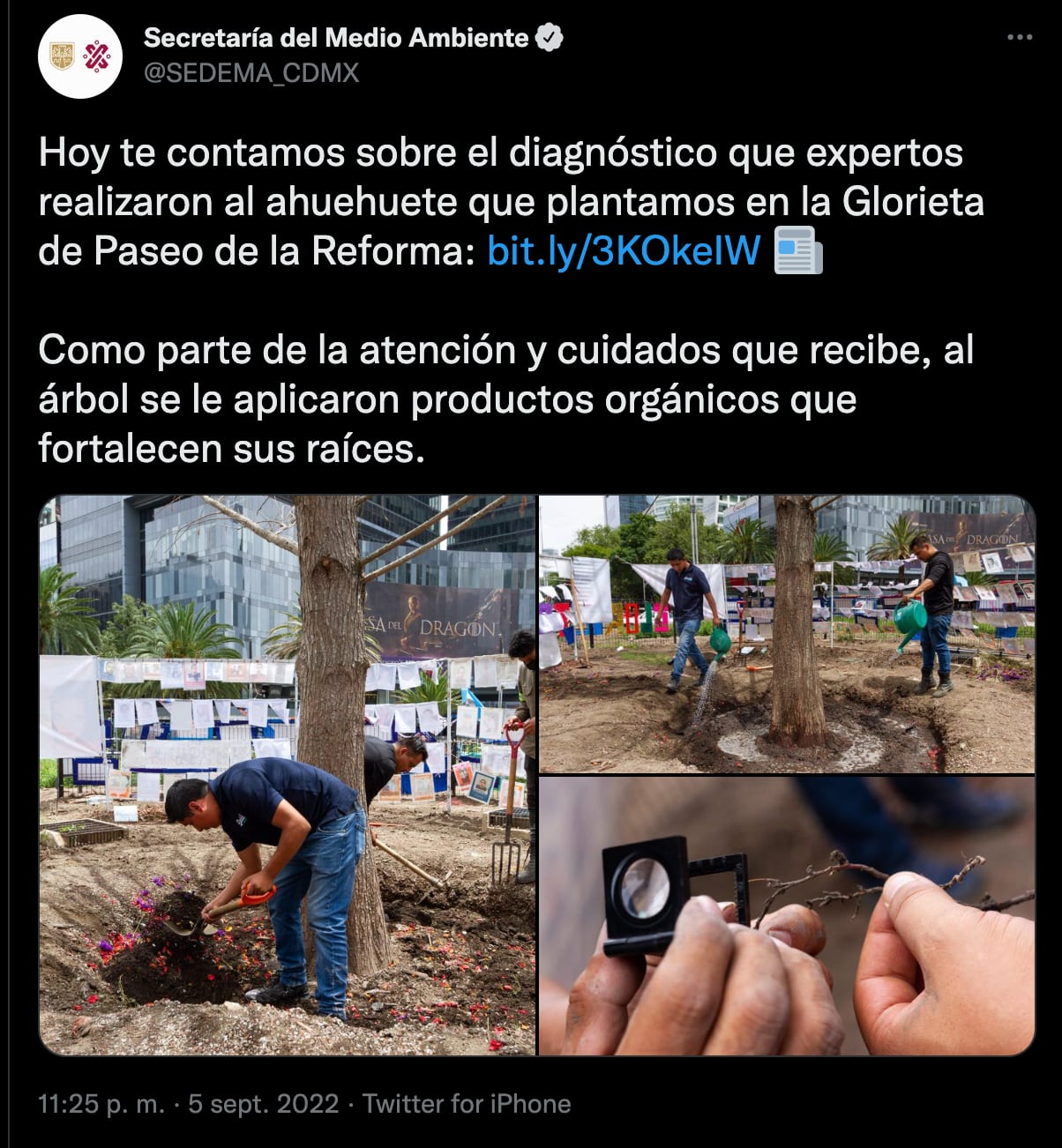View photo of man digging near tree
The width and height of the screenshot is (1062, 1148).
[287, 775]
